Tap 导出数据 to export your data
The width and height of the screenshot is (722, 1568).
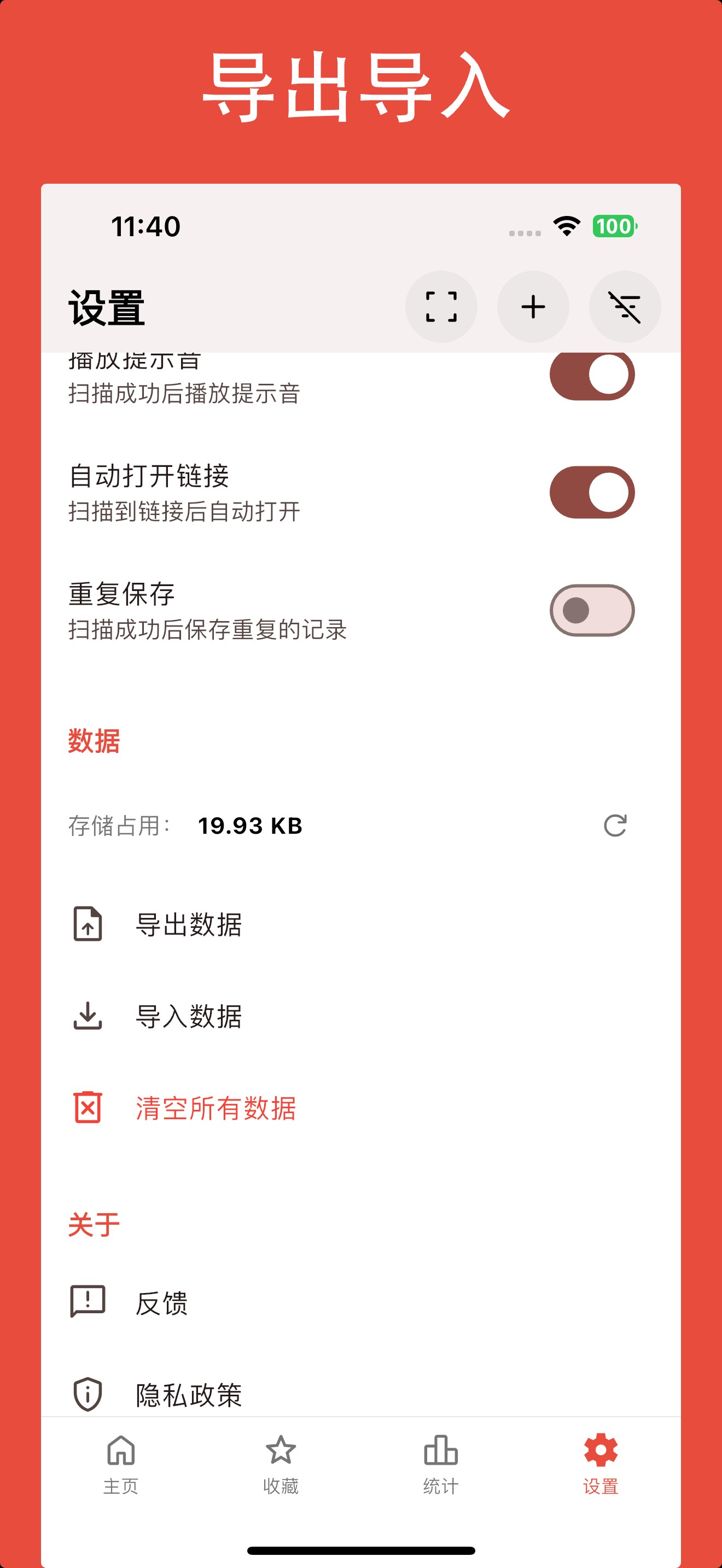click(189, 926)
